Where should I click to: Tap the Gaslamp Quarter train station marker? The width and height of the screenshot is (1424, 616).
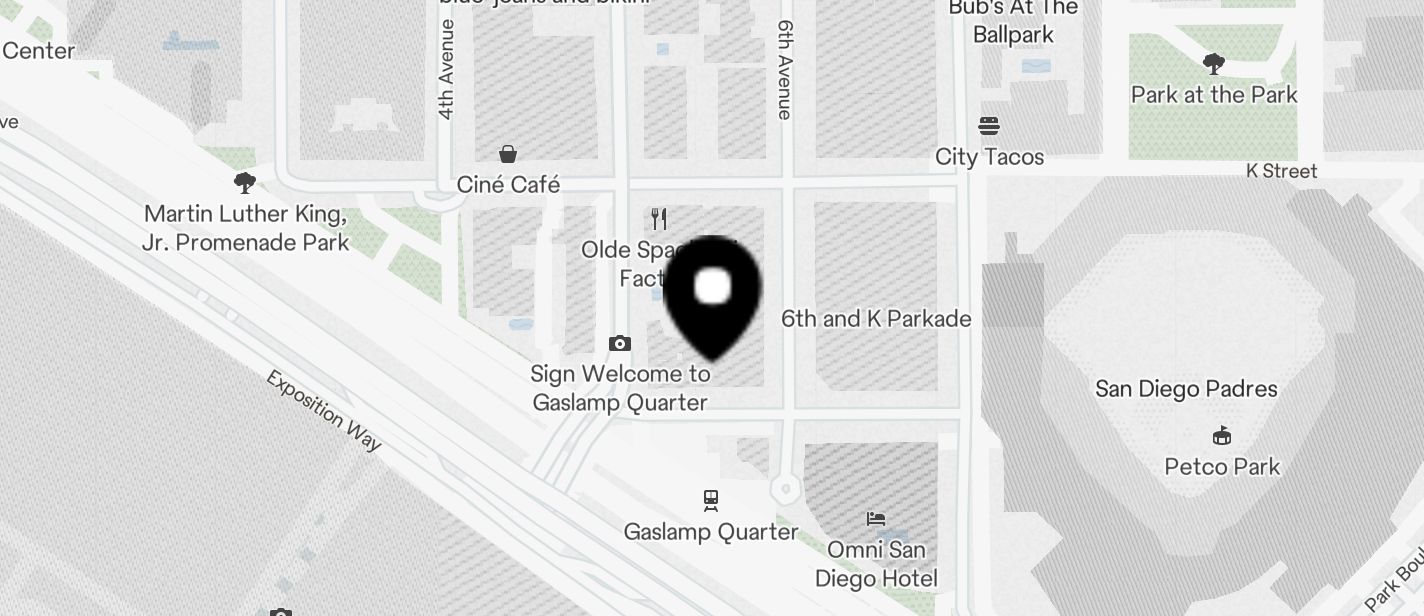(x=711, y=499)
